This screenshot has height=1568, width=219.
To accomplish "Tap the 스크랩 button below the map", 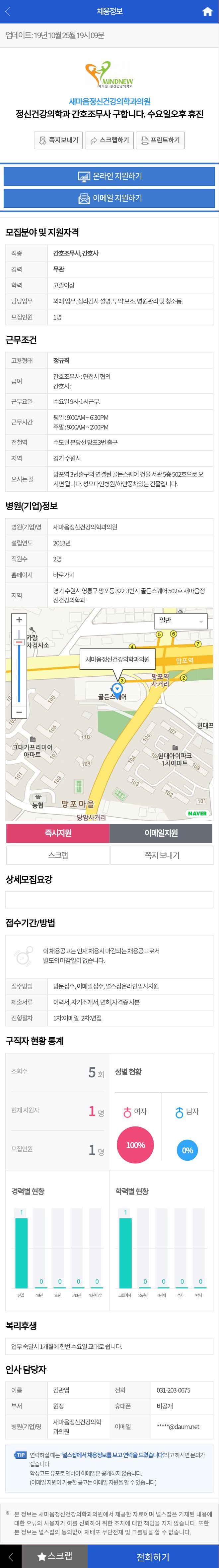I will (58, 855).
